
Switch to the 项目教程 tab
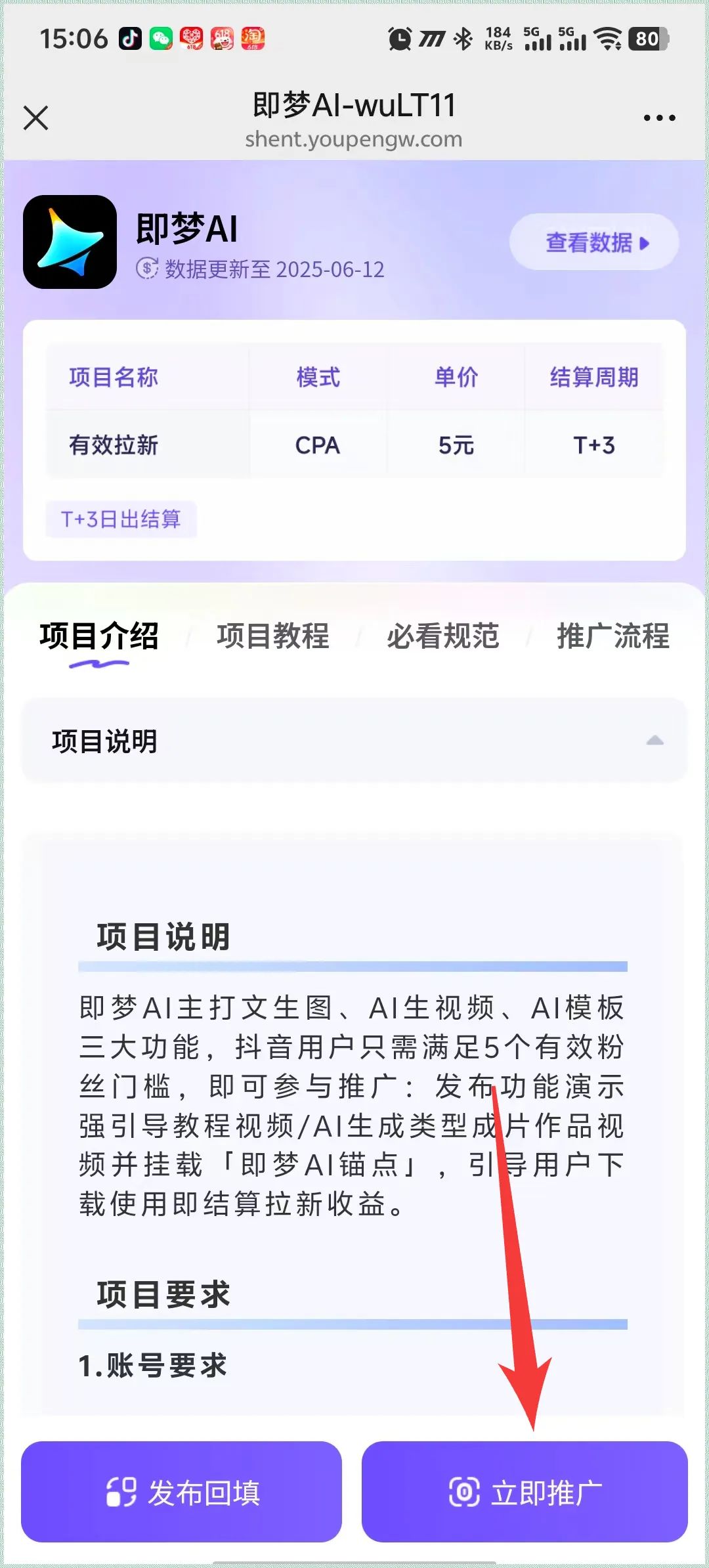tap(273, 636)
